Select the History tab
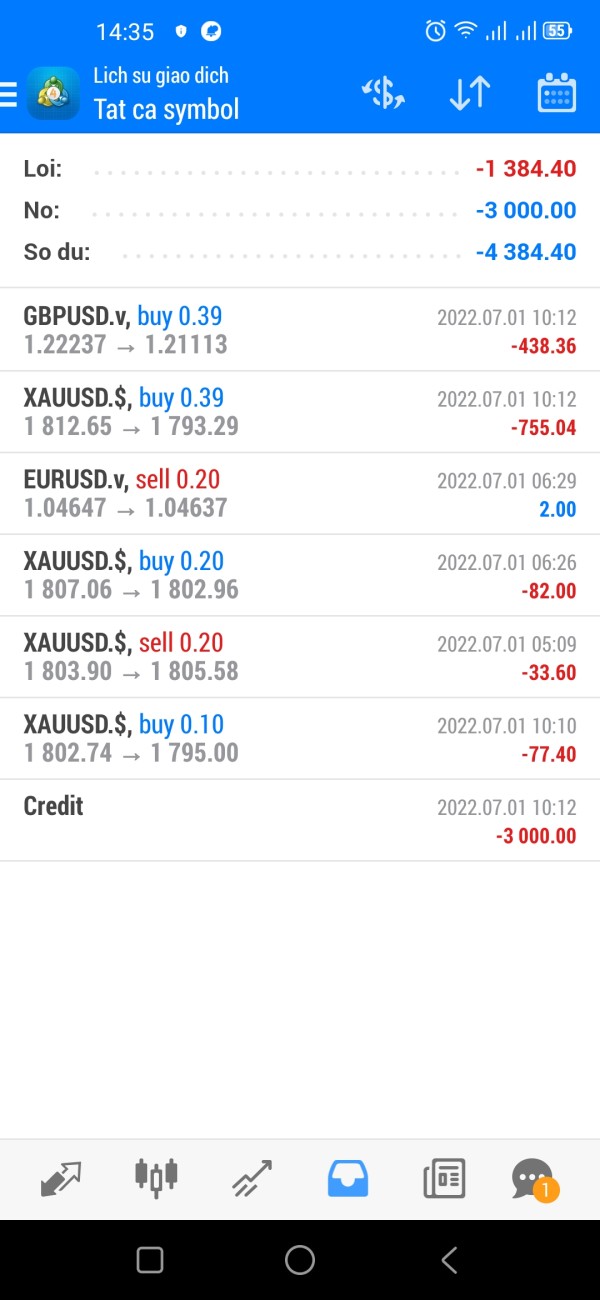The width and height of the screenshot is (600, 1300). [348, 1179]
